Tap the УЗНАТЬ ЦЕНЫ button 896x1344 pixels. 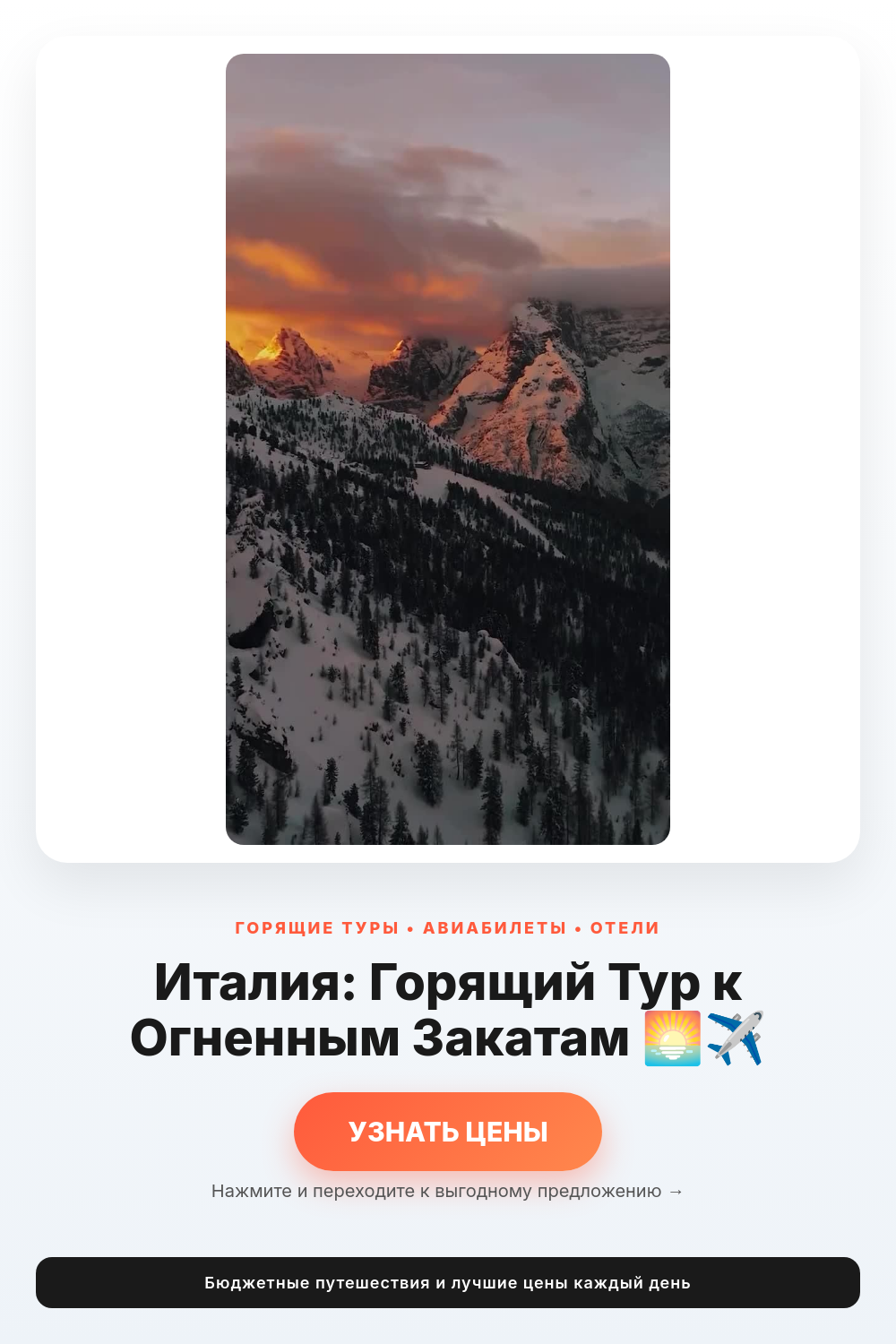click(448, 1132)
